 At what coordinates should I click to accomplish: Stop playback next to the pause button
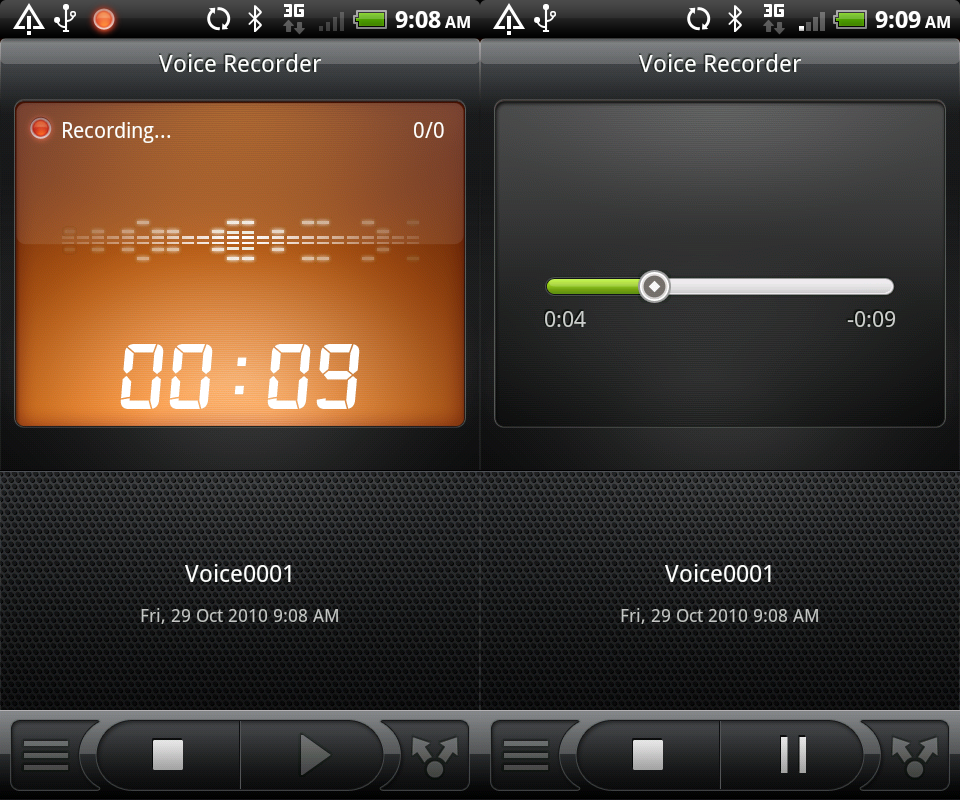click(x=648, y=755)
